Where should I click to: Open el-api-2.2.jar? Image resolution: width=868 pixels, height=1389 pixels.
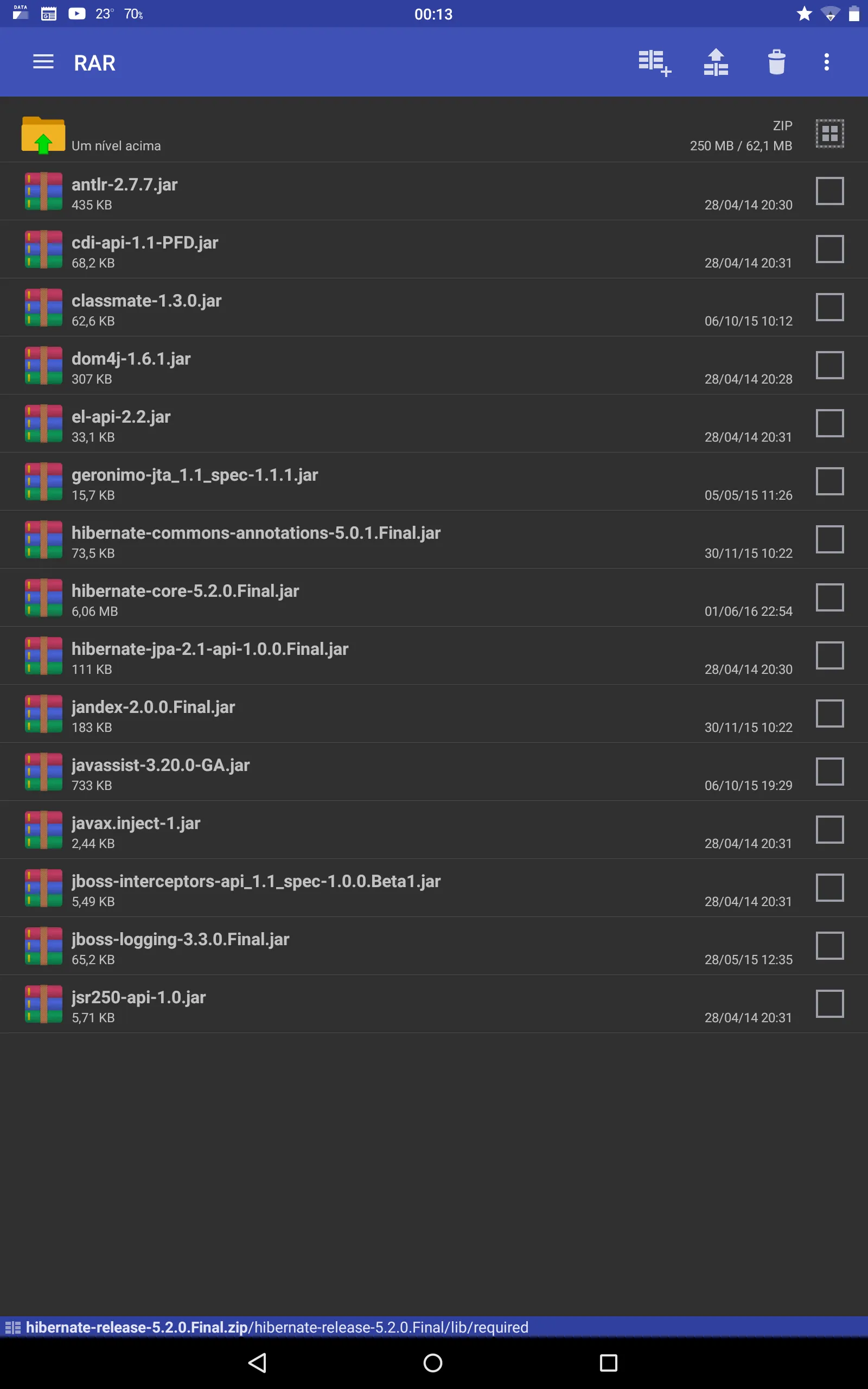click(x=120, y=417)
